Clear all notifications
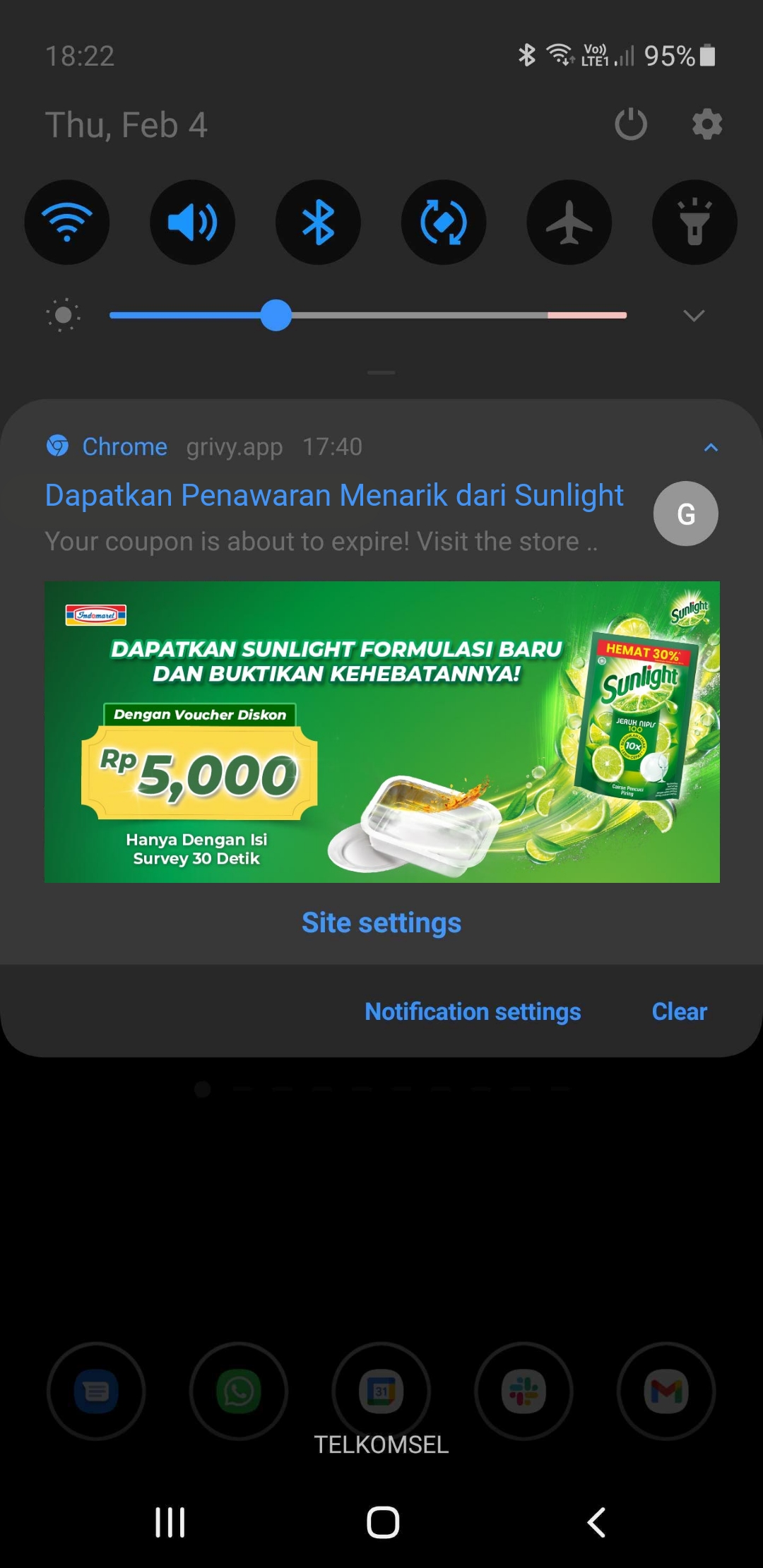This screenshot has height=1568, width=763. click(679, 1011)
